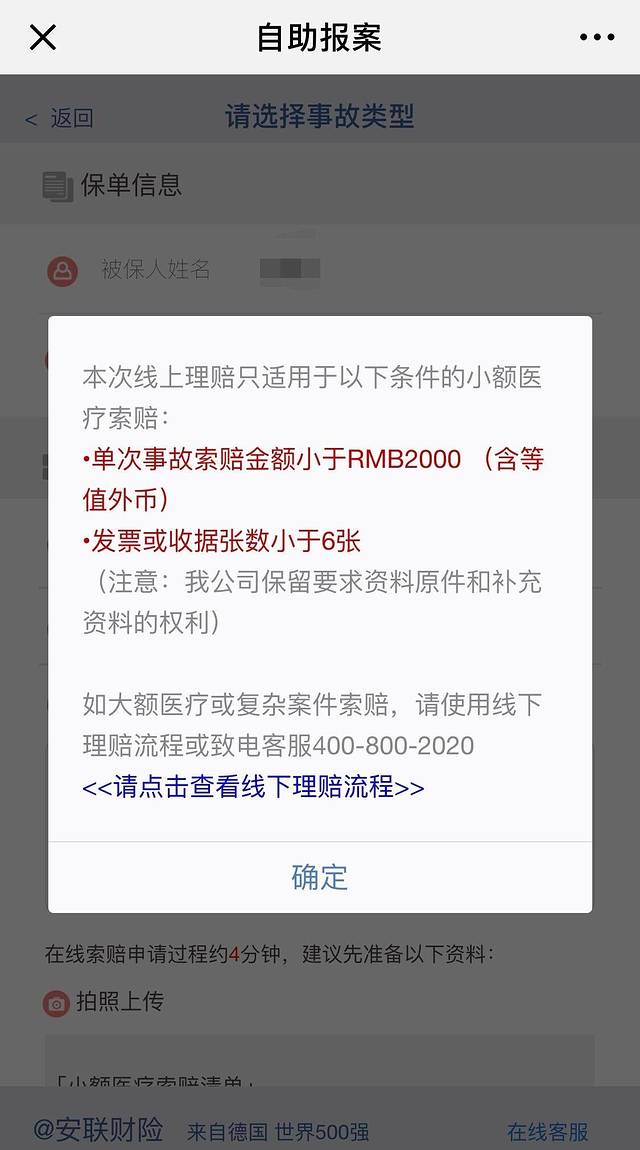Go back via 返回
Screen dimensions: 640x1150
[61, 118]
